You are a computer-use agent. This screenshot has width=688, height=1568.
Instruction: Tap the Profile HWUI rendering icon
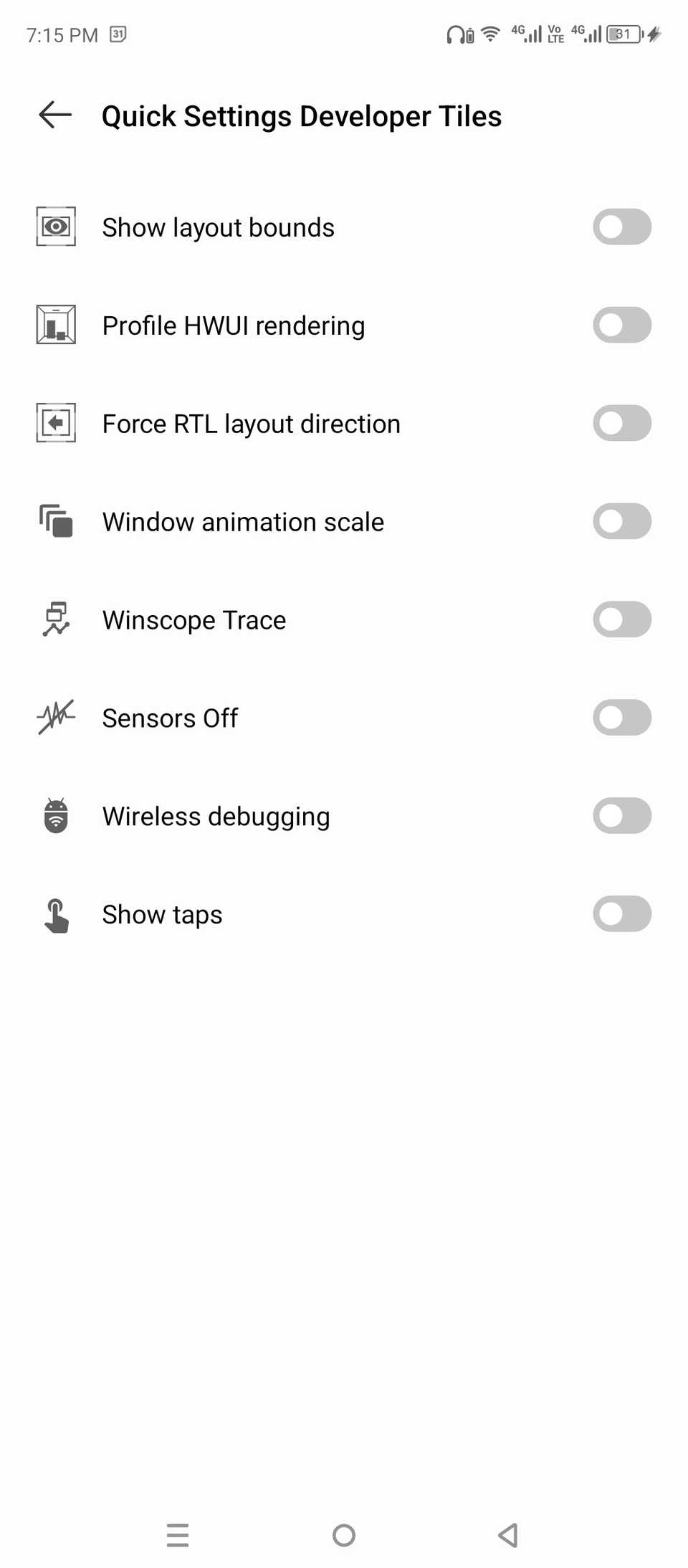(x=56, y=325)
